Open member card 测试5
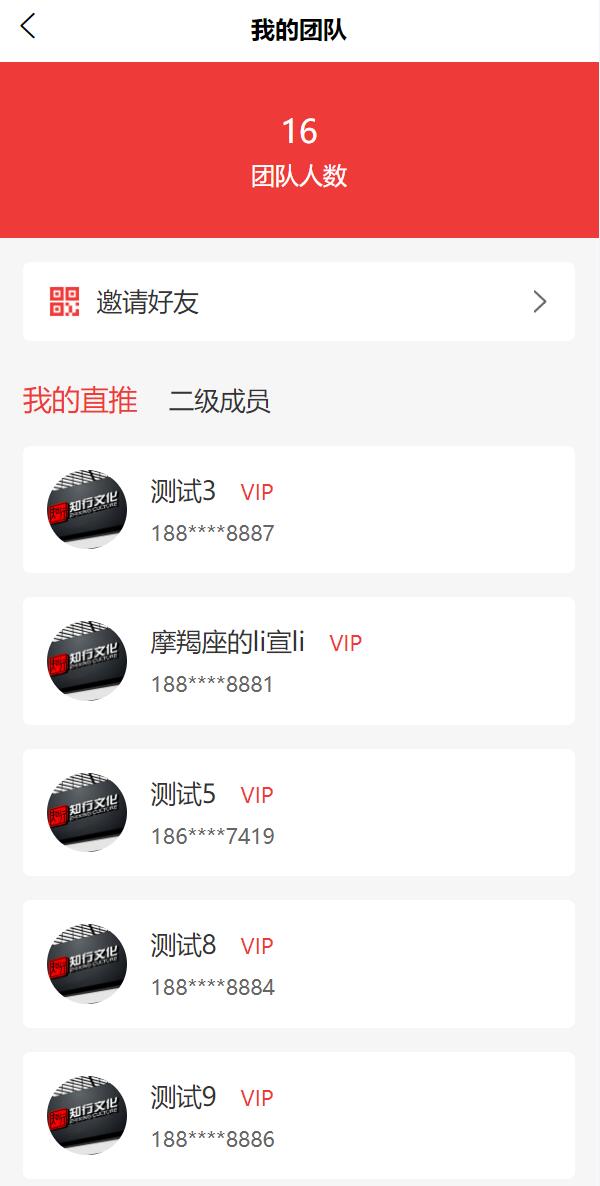 [298, 813]
